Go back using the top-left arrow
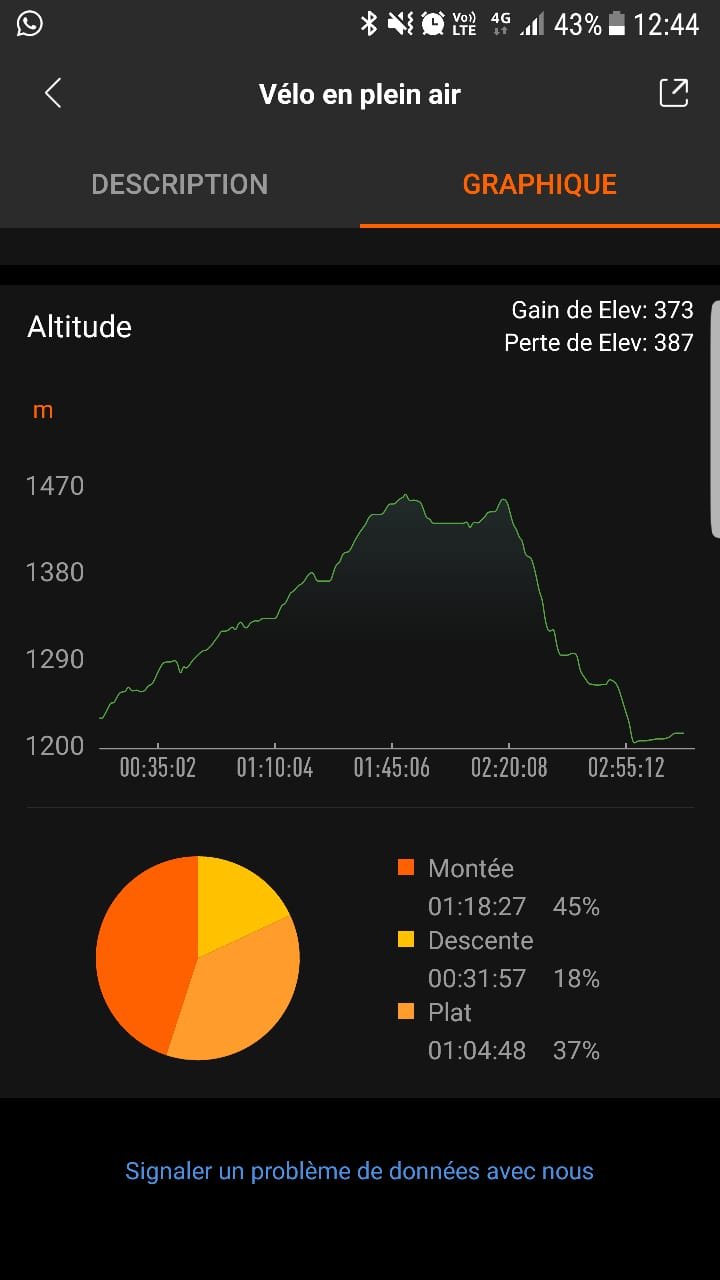The width and height of the screenshot is (720, 1280). point(53,94)
